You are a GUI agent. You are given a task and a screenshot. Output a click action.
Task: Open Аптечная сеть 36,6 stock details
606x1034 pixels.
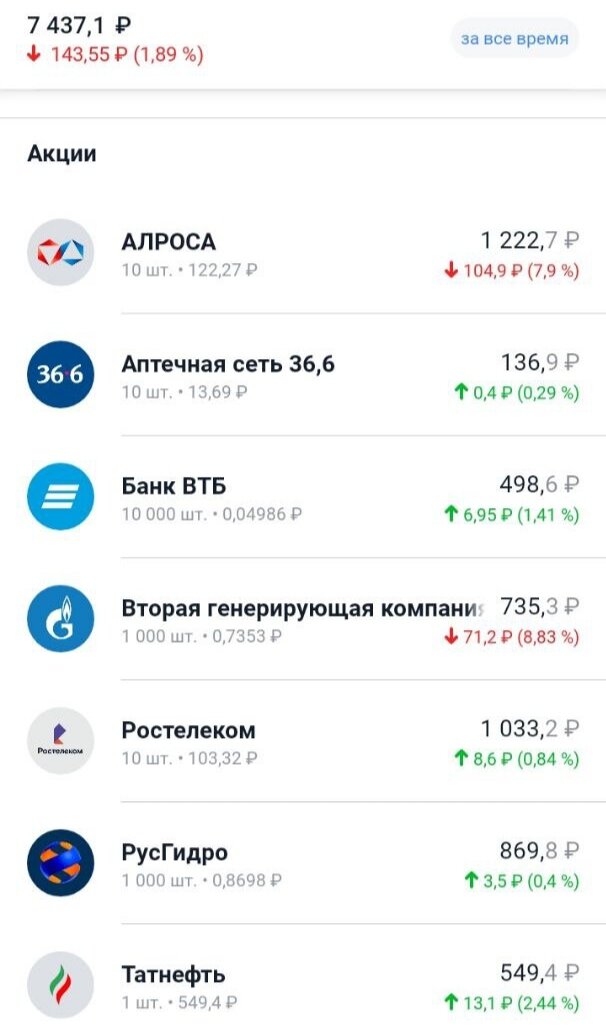tap(302, 375)
